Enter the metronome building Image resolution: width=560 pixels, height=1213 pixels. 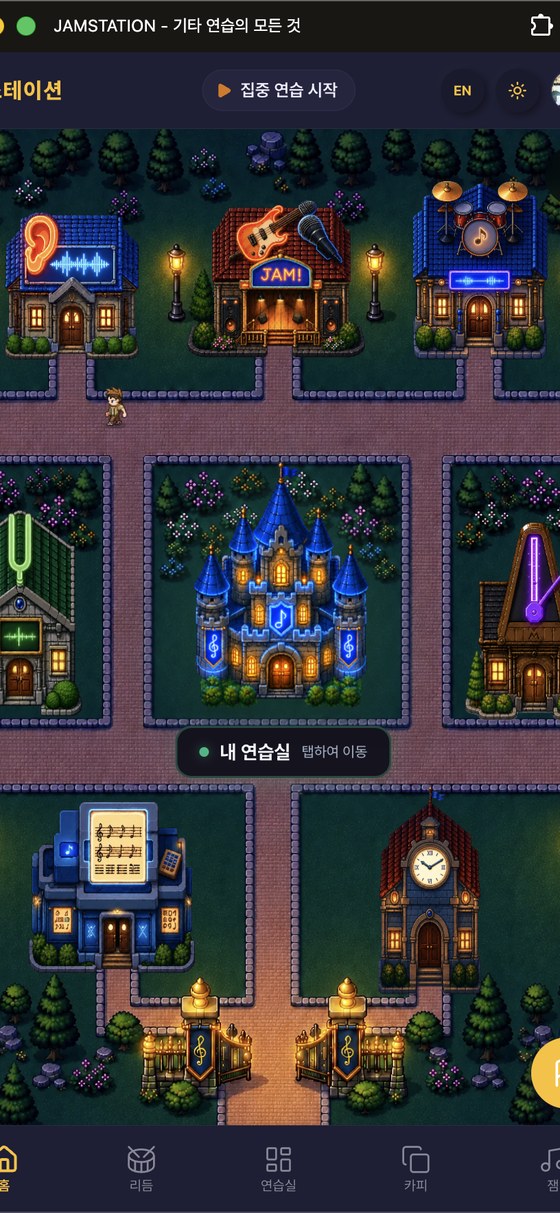point(520,620)
